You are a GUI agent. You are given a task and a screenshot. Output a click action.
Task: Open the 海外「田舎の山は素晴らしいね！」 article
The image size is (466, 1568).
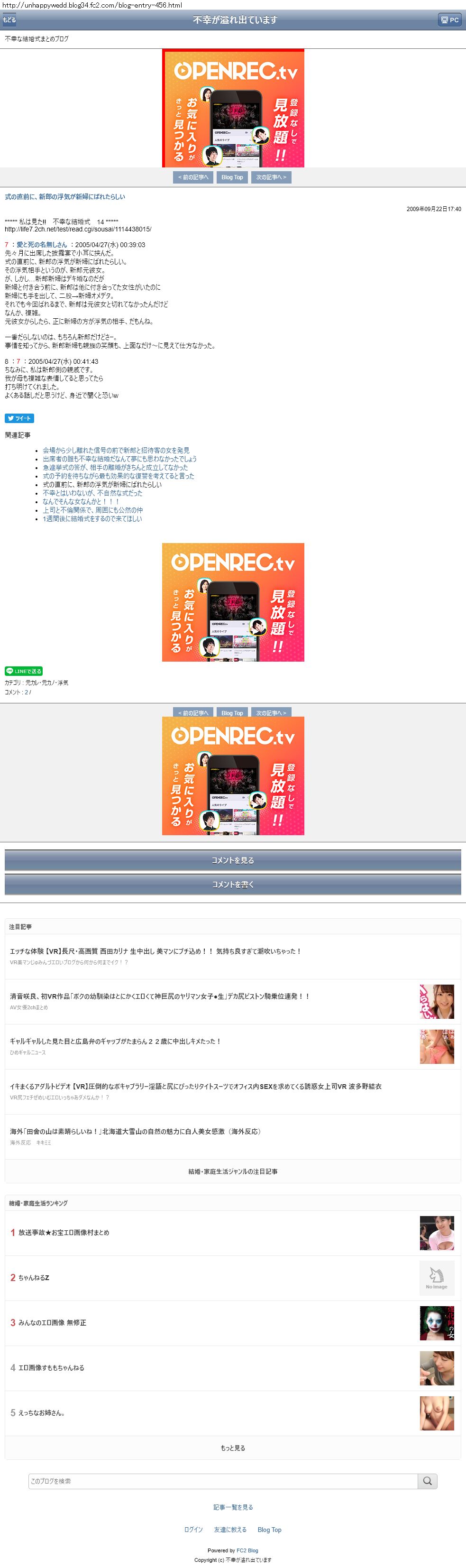point(135,1132)
